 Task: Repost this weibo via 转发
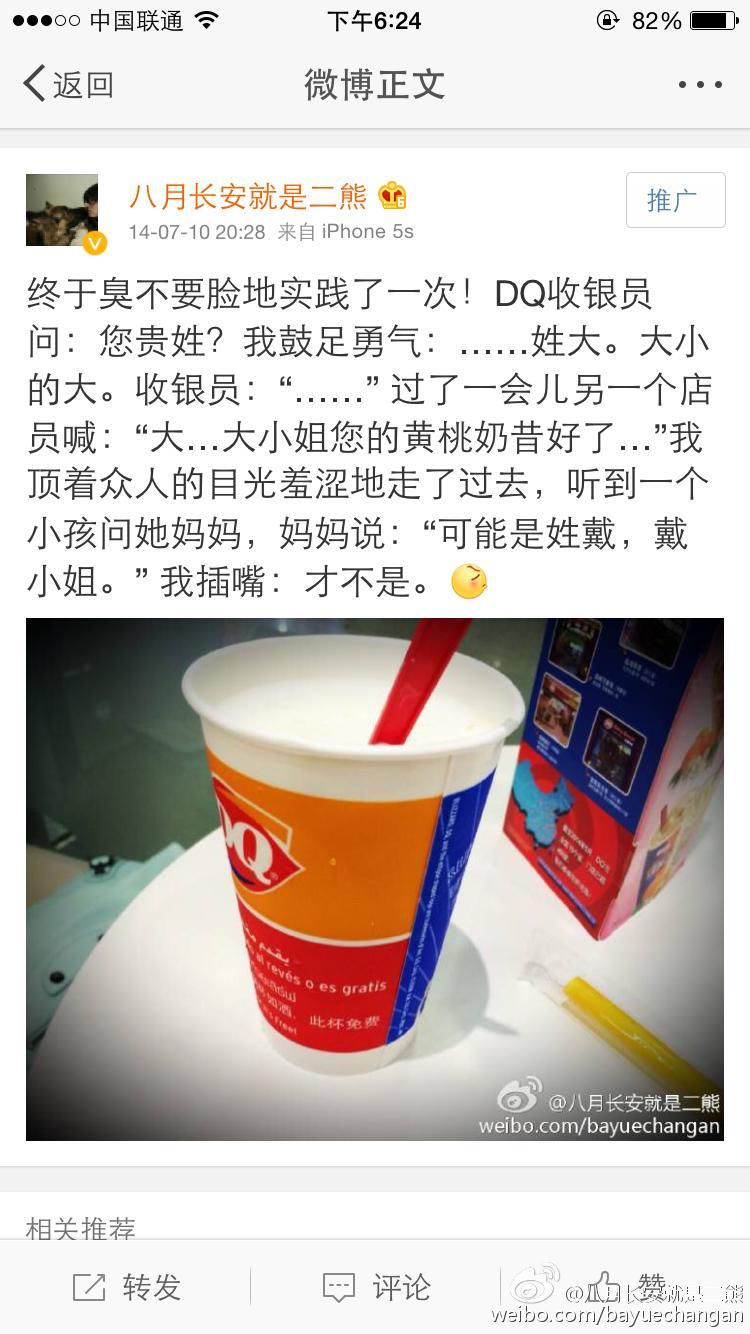coord(127,1287)
